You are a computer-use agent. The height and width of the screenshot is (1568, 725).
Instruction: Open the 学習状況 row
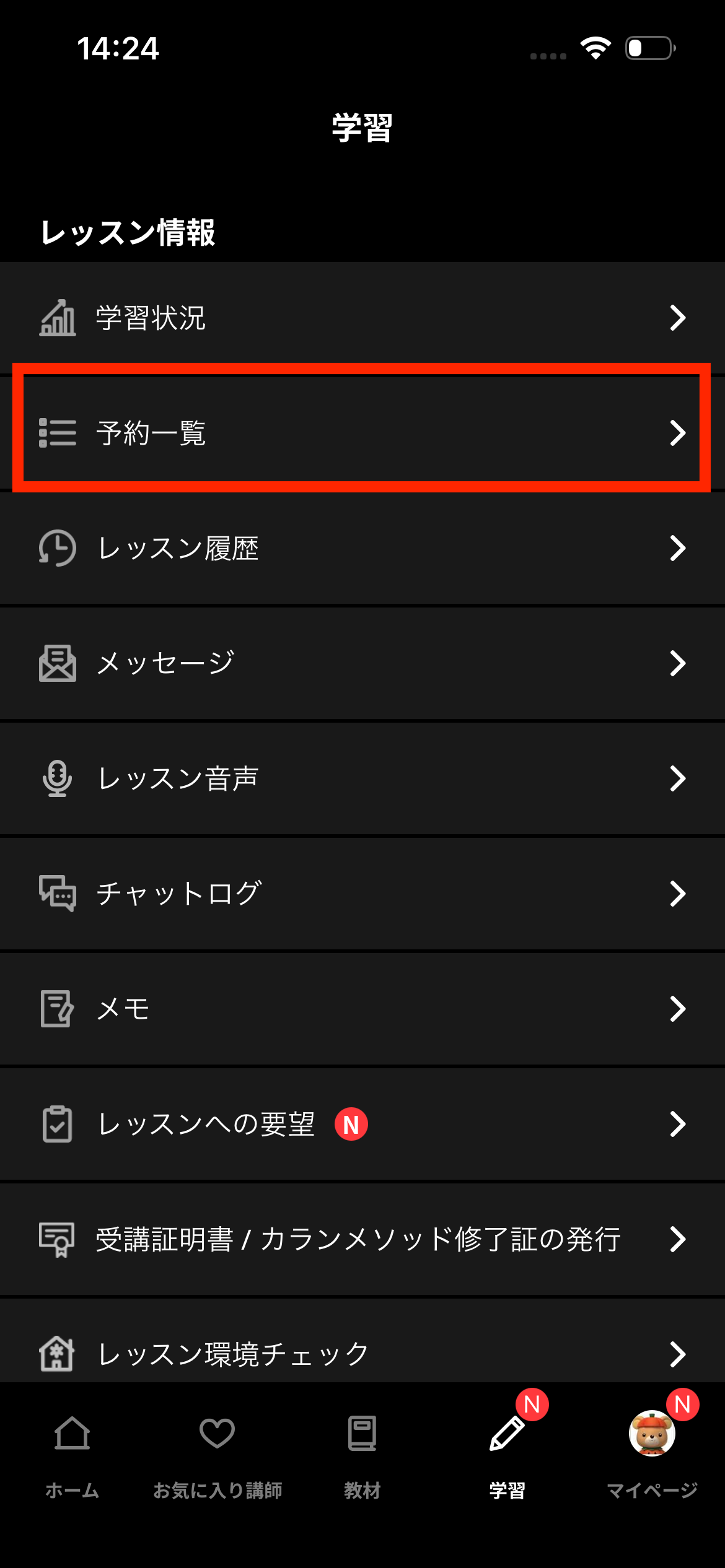click(x=362, y=318)
